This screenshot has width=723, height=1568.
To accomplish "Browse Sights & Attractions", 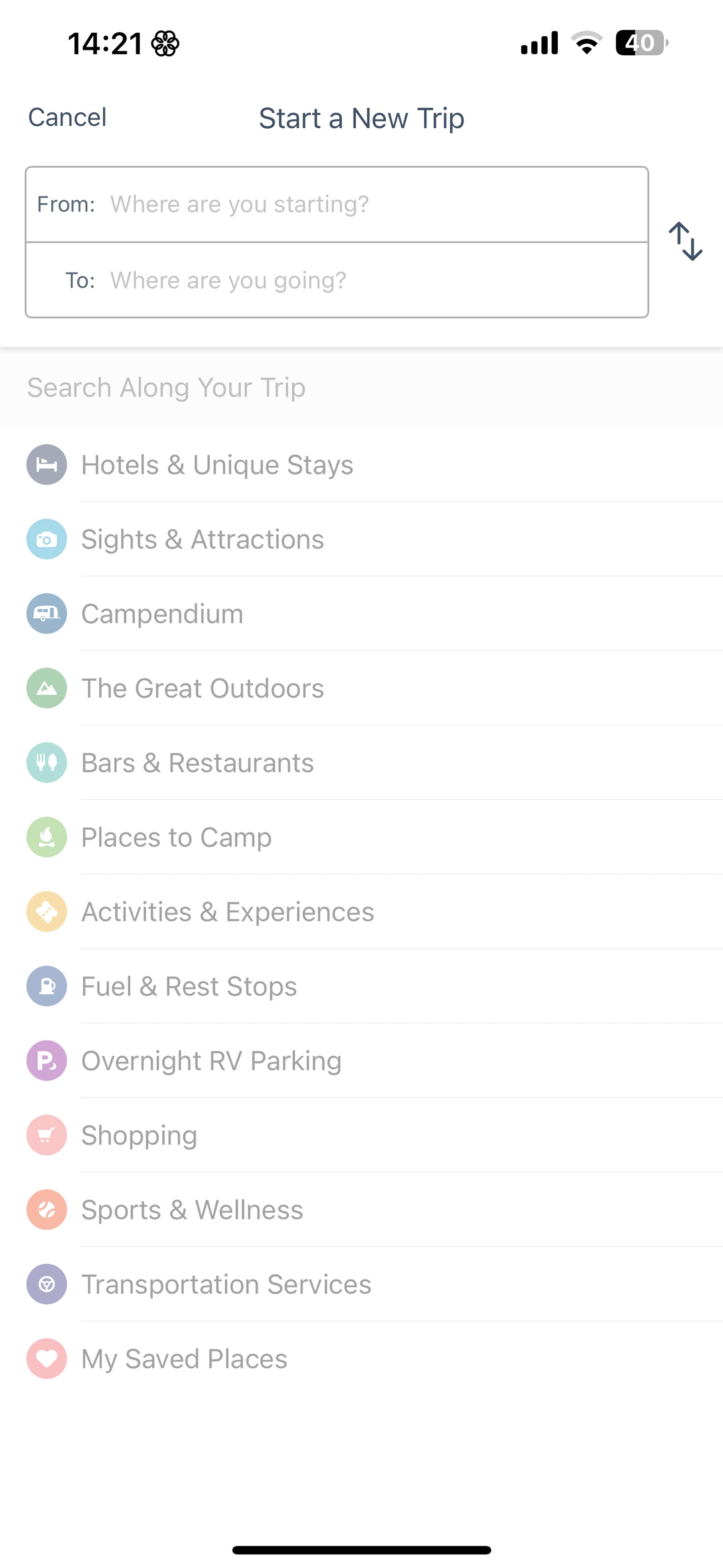I will tap(202, 539).
